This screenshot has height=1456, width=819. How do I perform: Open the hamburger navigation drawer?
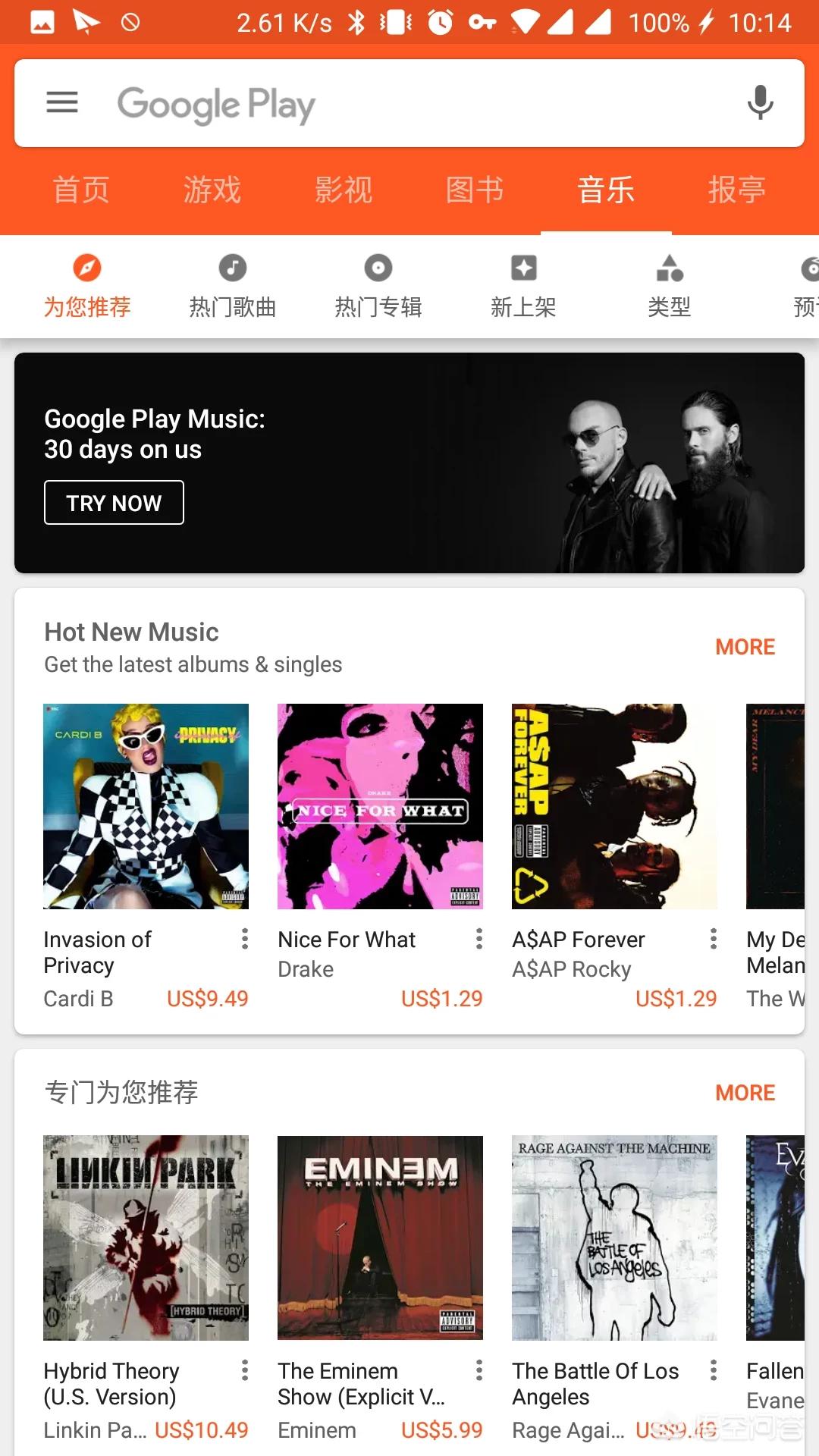coord(62,102)
